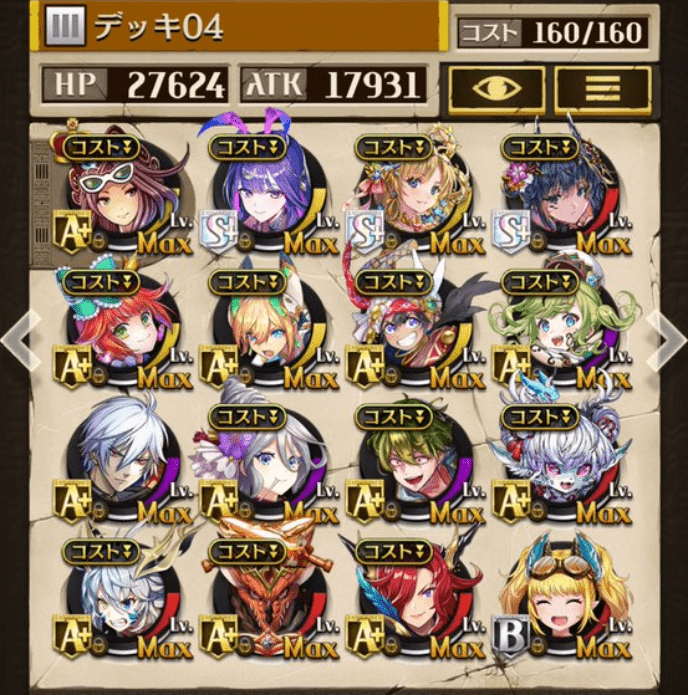Go to the next deck with right arrow
The height and width of the screenshot is (695, 688).
667,340
